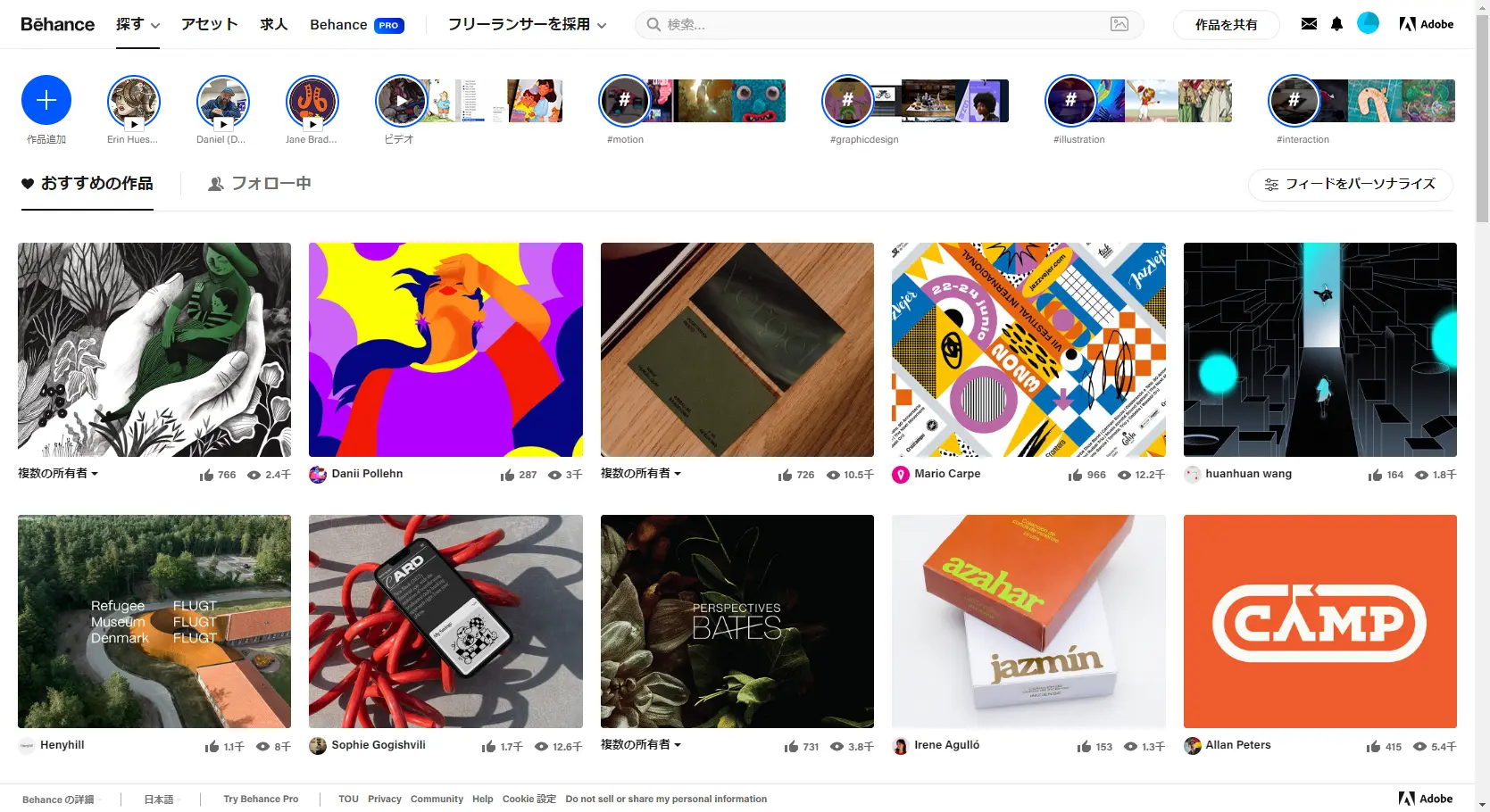Open the アセット navigation link

click(x=210, y=24)
